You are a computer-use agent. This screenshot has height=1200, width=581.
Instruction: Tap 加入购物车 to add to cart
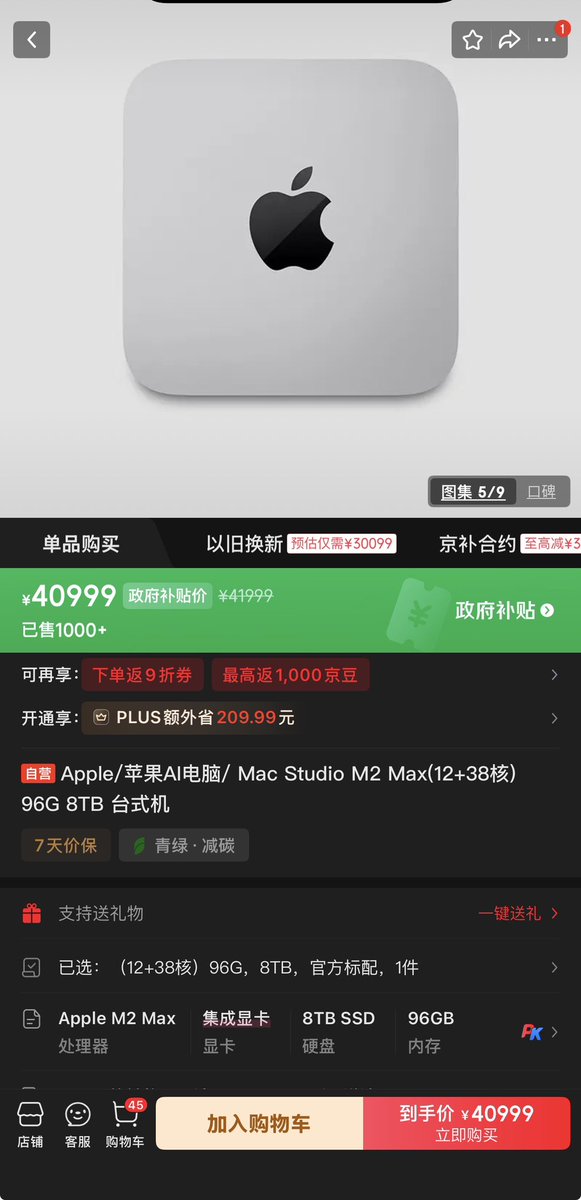click(x=259, y=1123)
